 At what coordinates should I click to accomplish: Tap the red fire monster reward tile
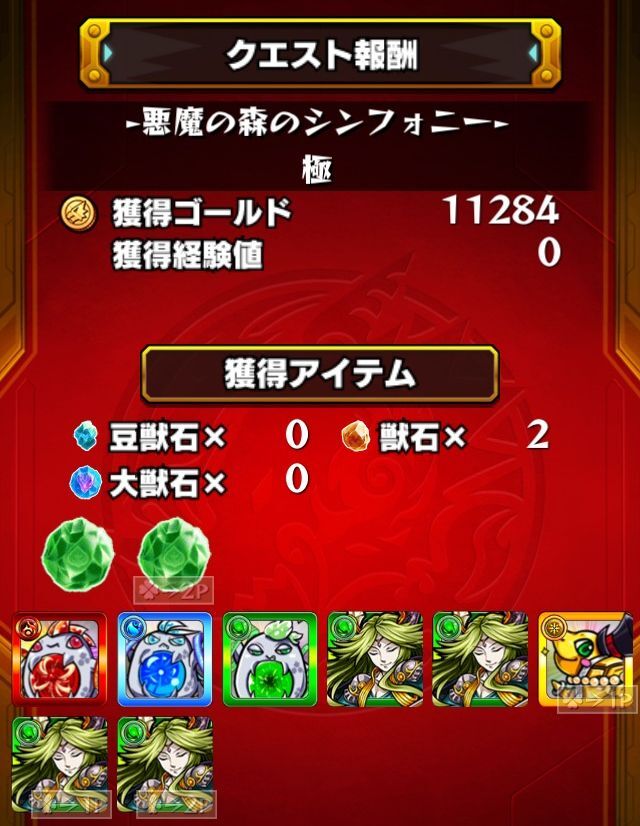pyautogui.click(x=60, y=658)
